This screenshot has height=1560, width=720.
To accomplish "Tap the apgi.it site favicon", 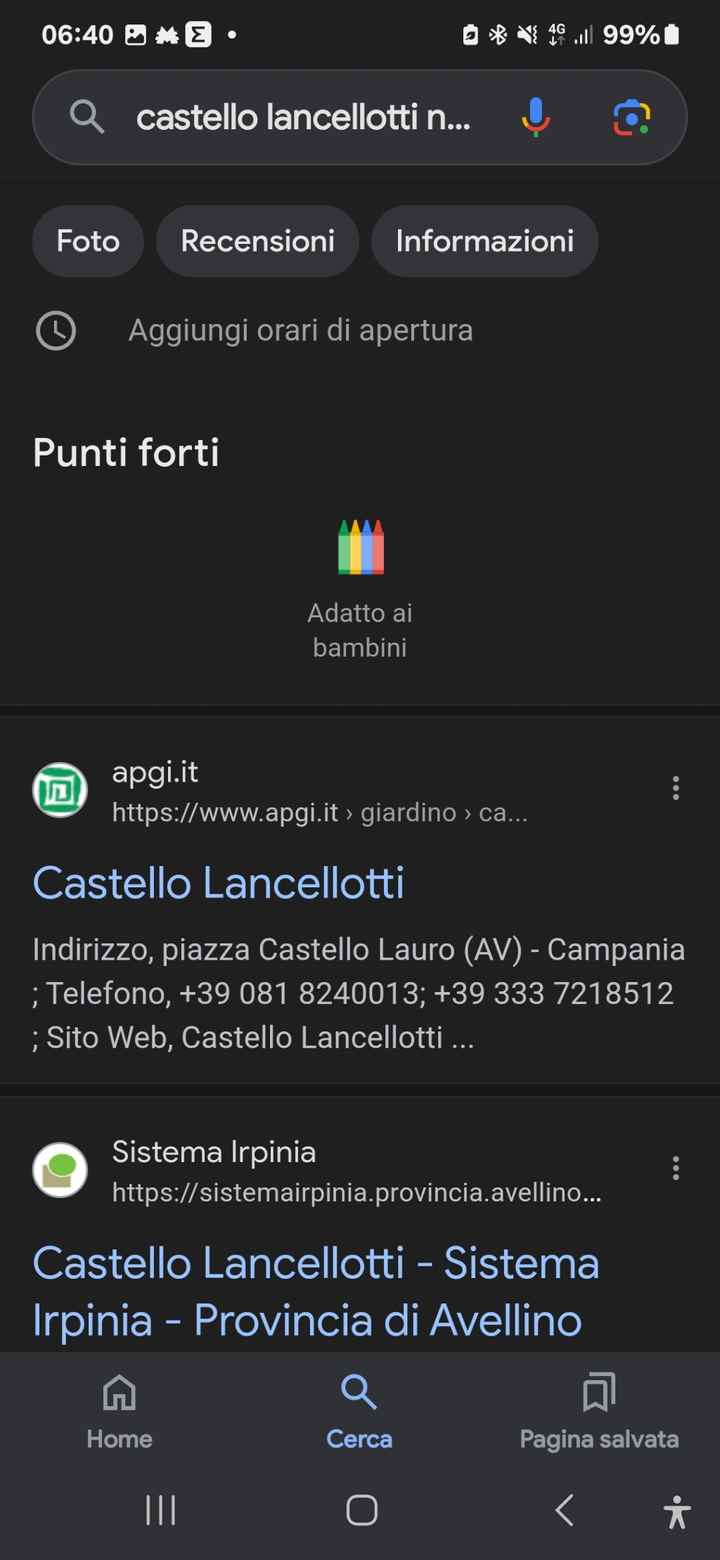I will coord(60,789).
